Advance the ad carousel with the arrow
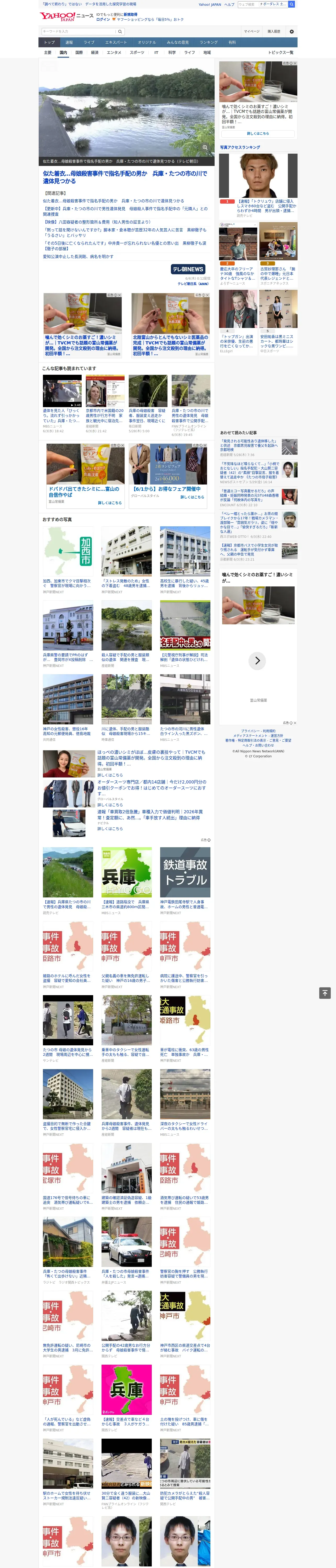336x1568 pixels. 257,660
